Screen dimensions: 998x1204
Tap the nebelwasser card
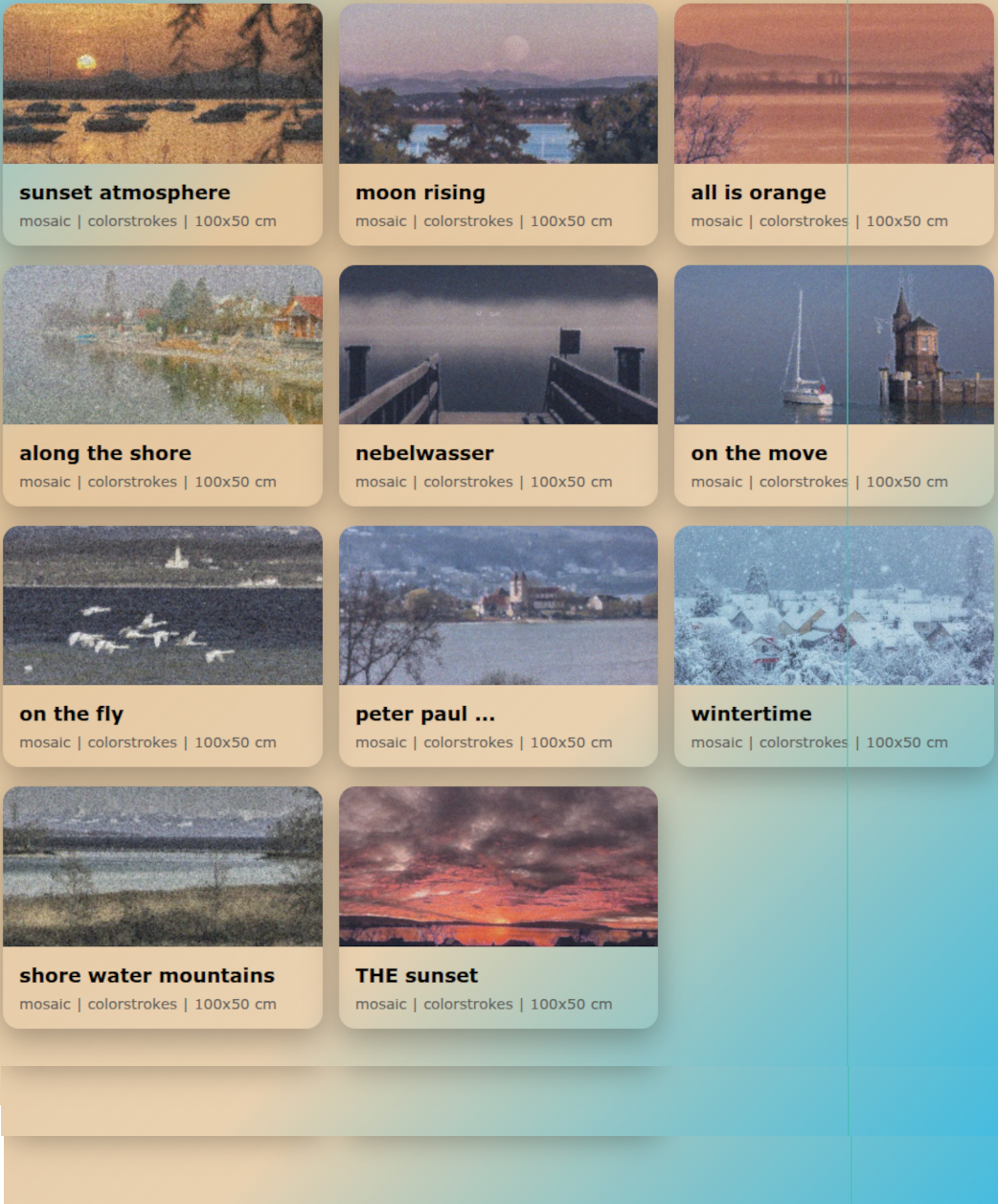(x=498, y=385)
